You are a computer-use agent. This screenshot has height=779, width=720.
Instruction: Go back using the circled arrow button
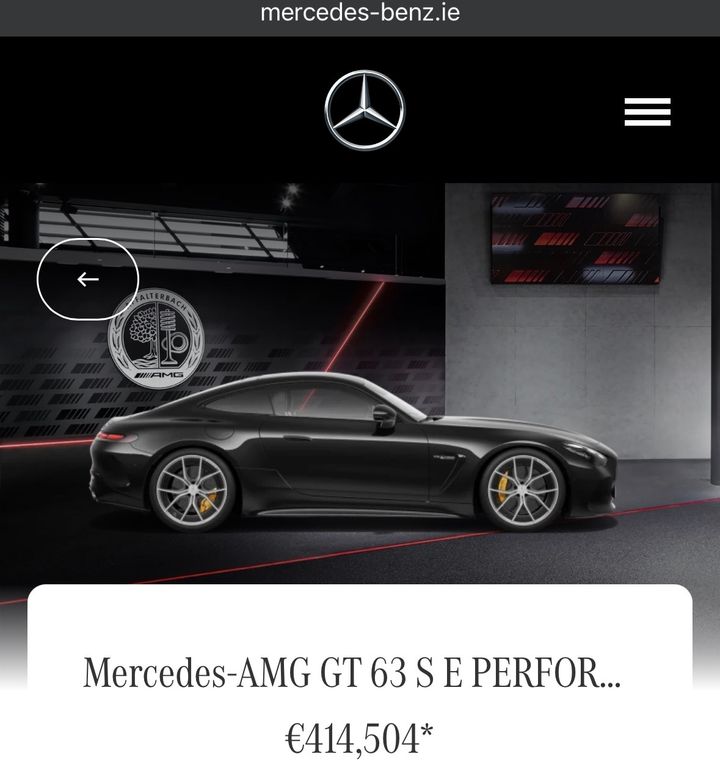point(88,279)
